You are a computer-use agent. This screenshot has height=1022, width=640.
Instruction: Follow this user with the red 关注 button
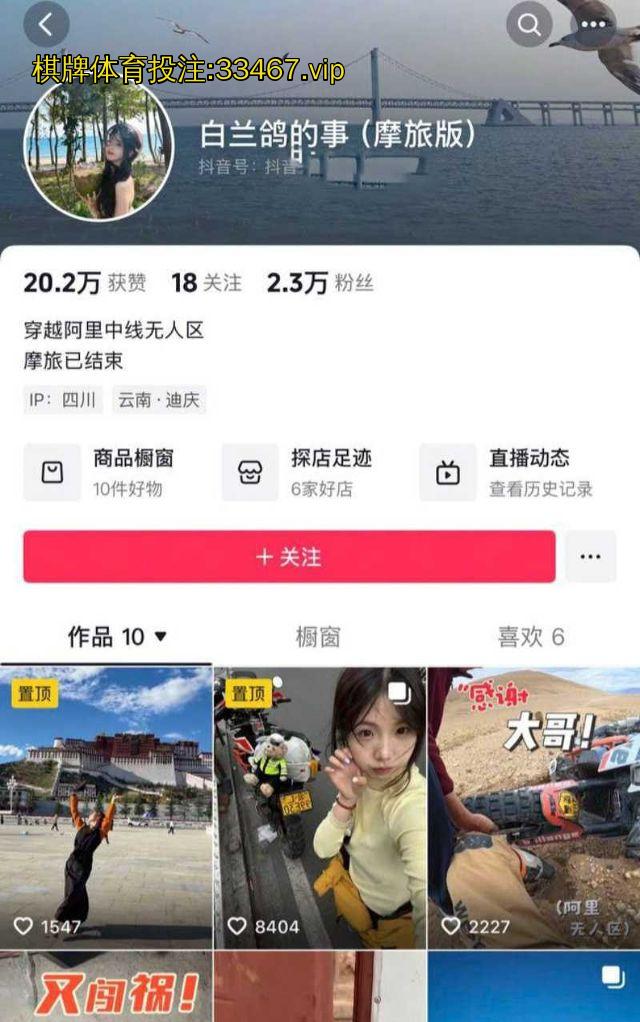(x=289, y=557)
